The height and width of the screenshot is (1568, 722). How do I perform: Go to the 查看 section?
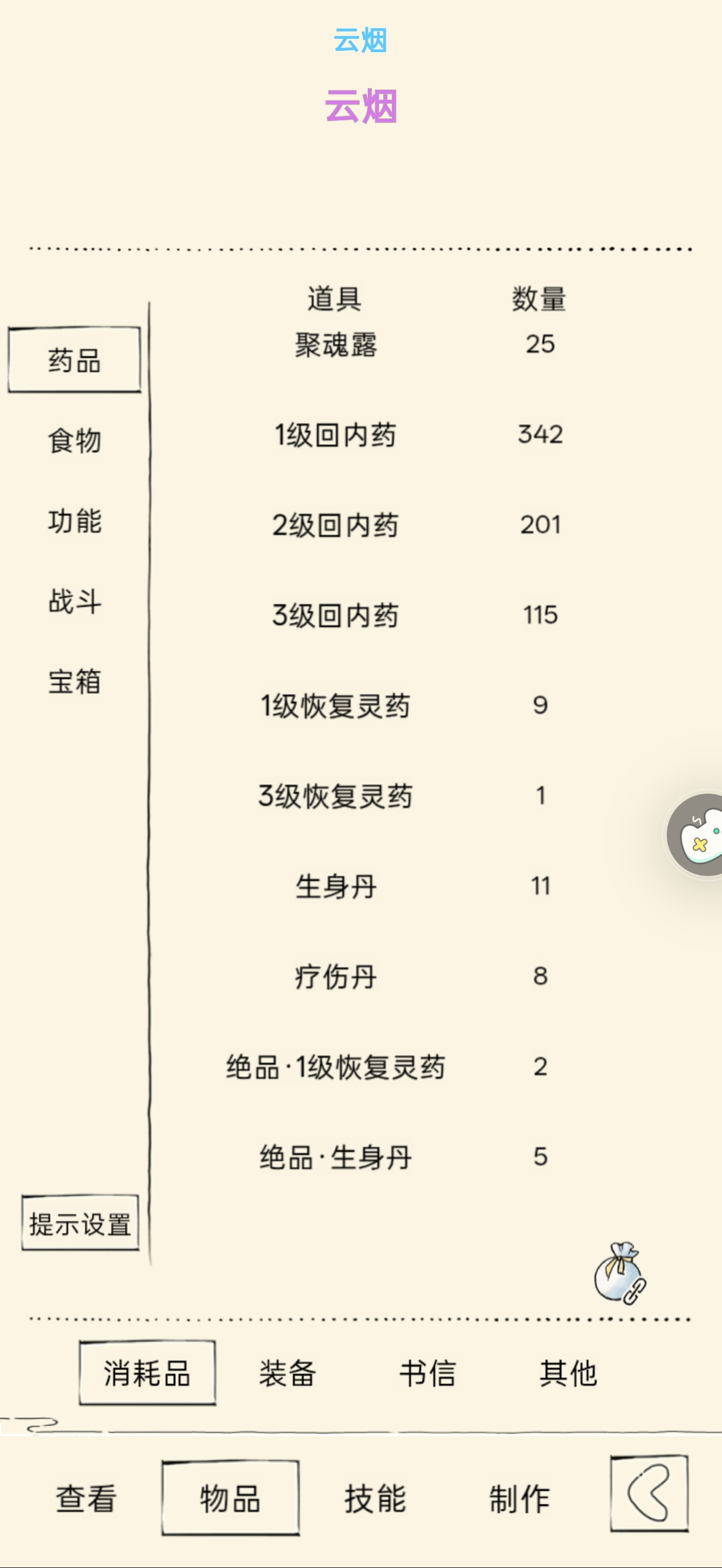coord(86,1498)
